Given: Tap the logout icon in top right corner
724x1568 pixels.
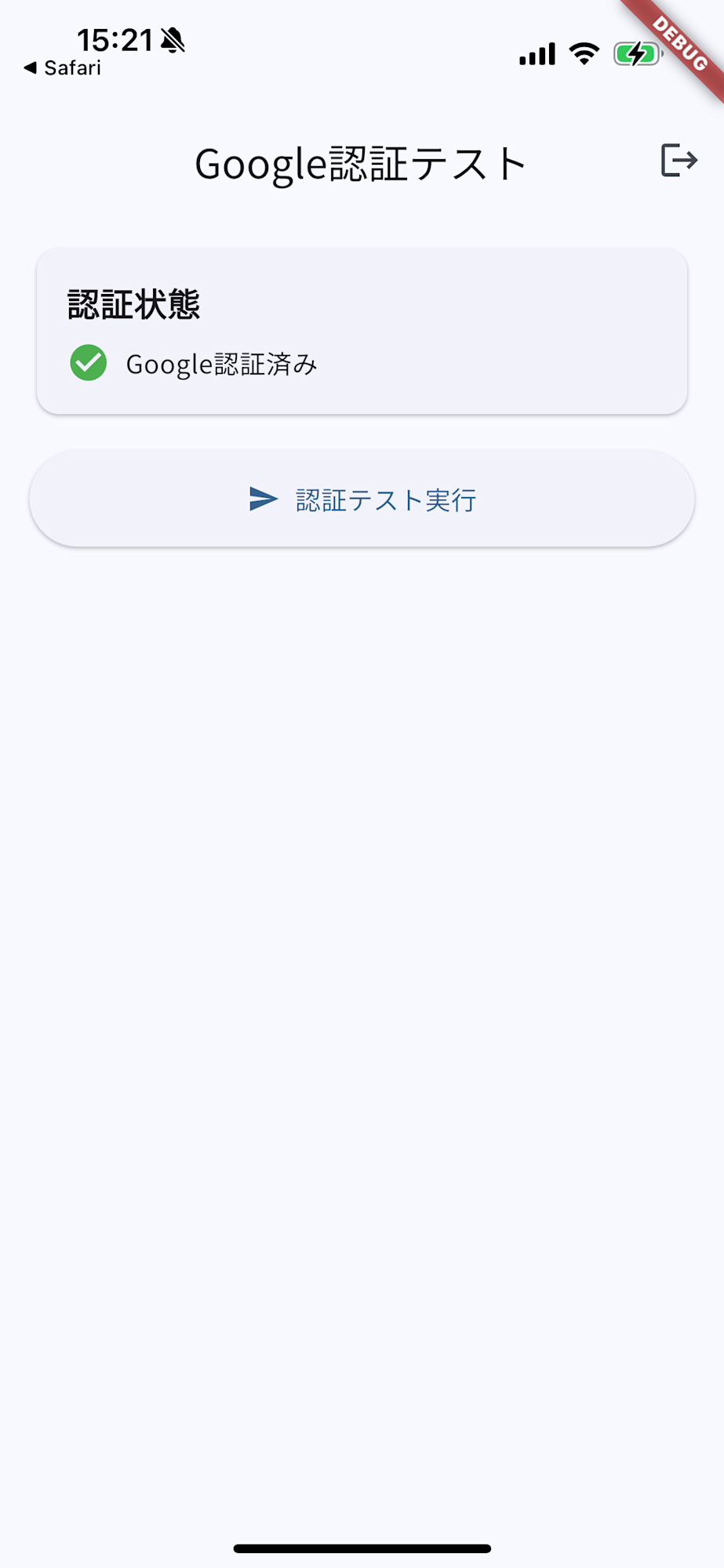Looking at the screenshot, I should (678, 161).
